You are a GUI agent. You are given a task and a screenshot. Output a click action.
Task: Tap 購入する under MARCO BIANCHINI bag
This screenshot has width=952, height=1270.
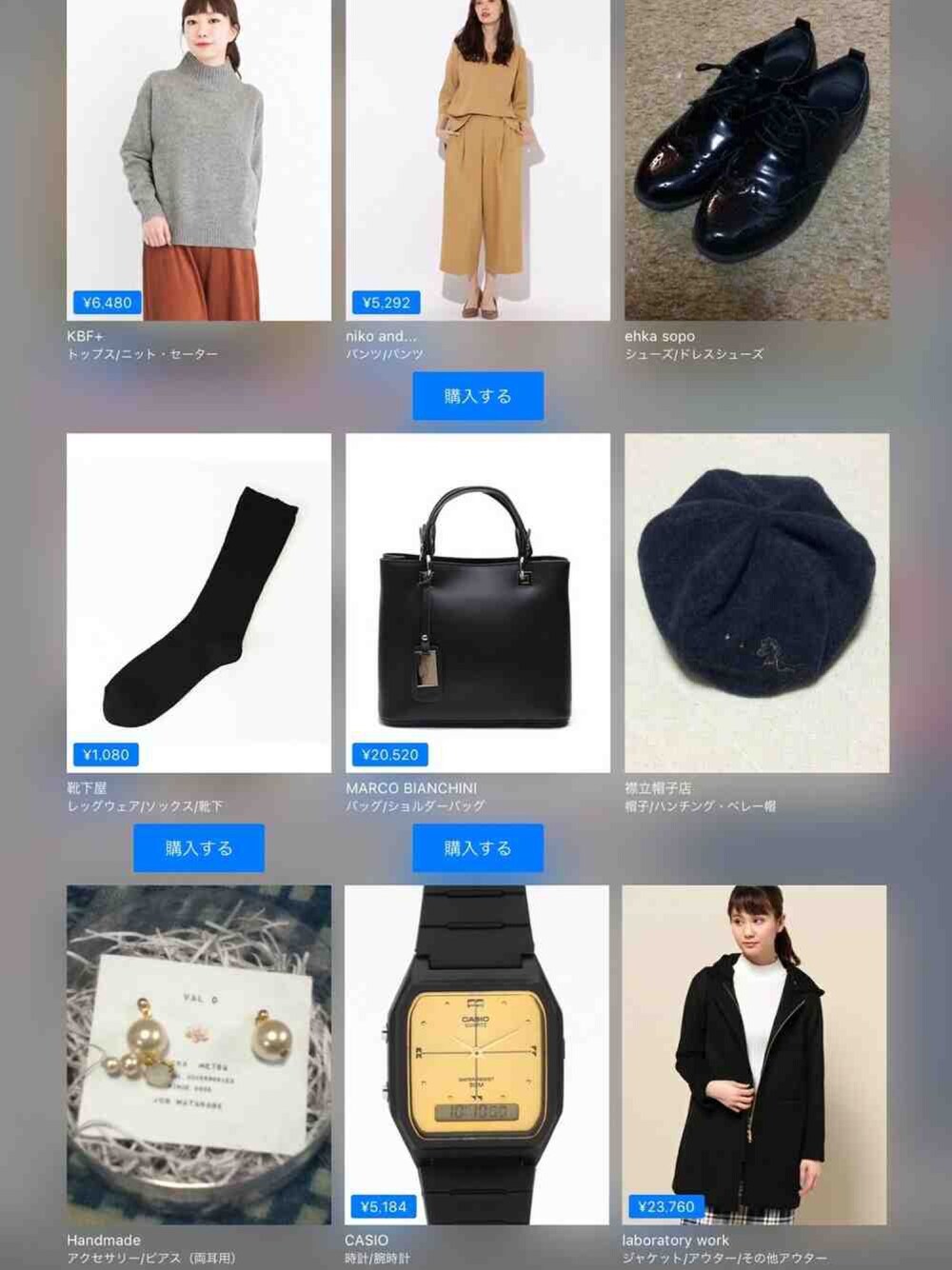click(x=477, y=848)
